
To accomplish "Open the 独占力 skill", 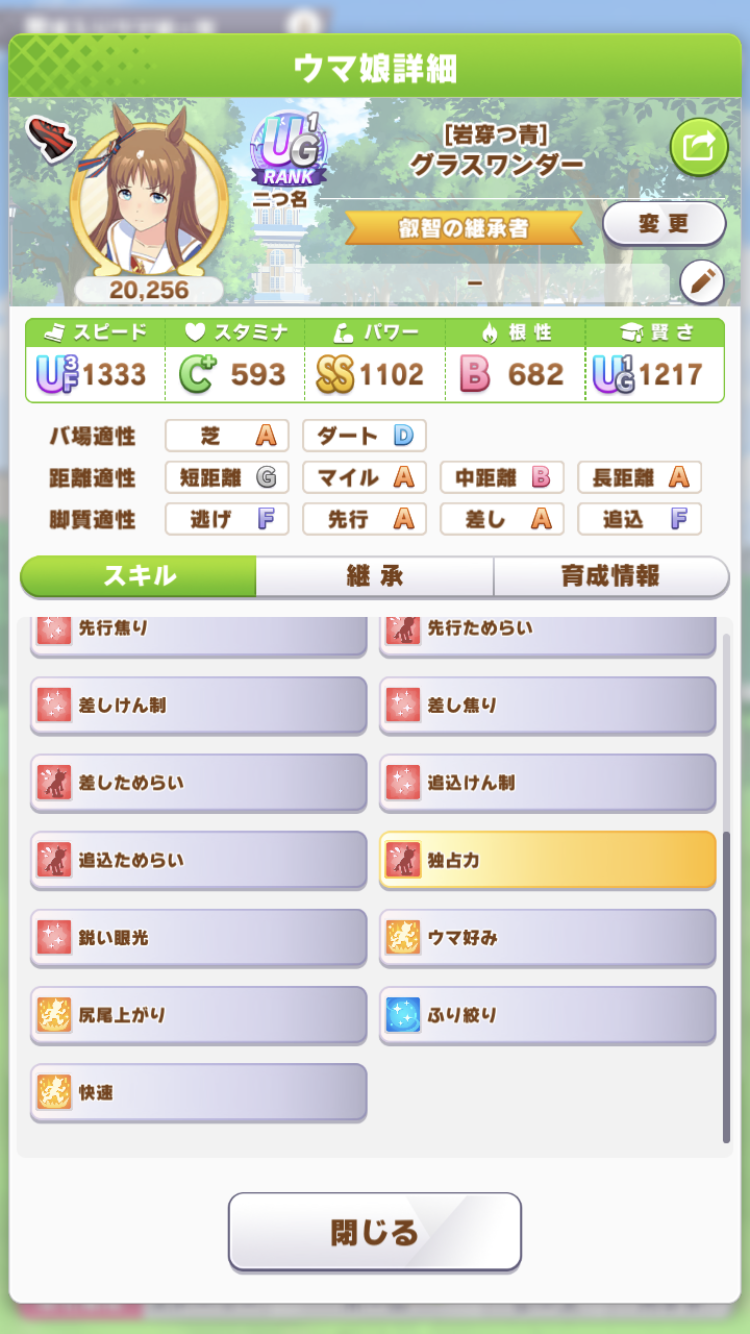I will pyautogui.click(x=547, y=860).
